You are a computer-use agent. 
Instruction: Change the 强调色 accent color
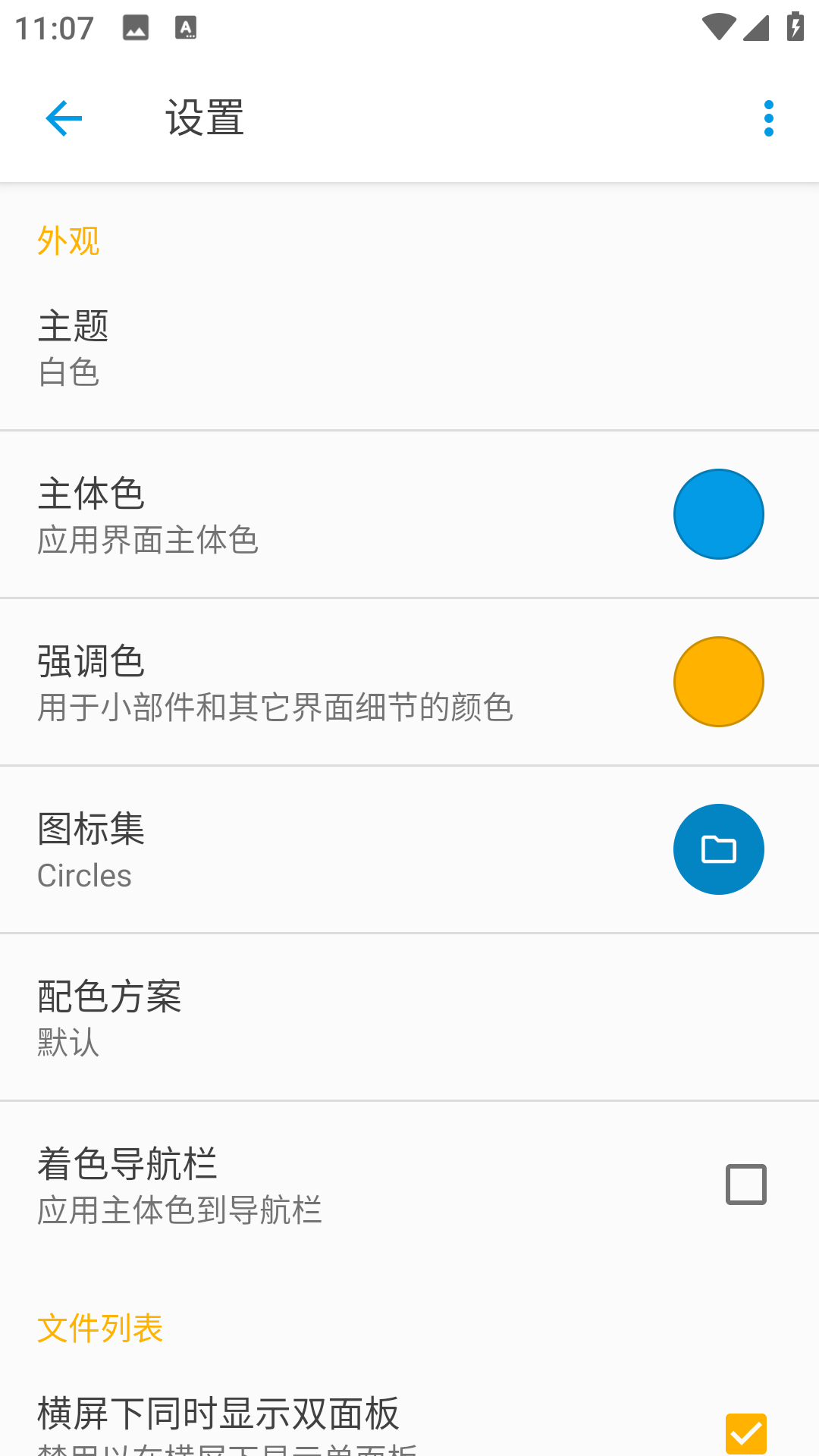point(718,682)
